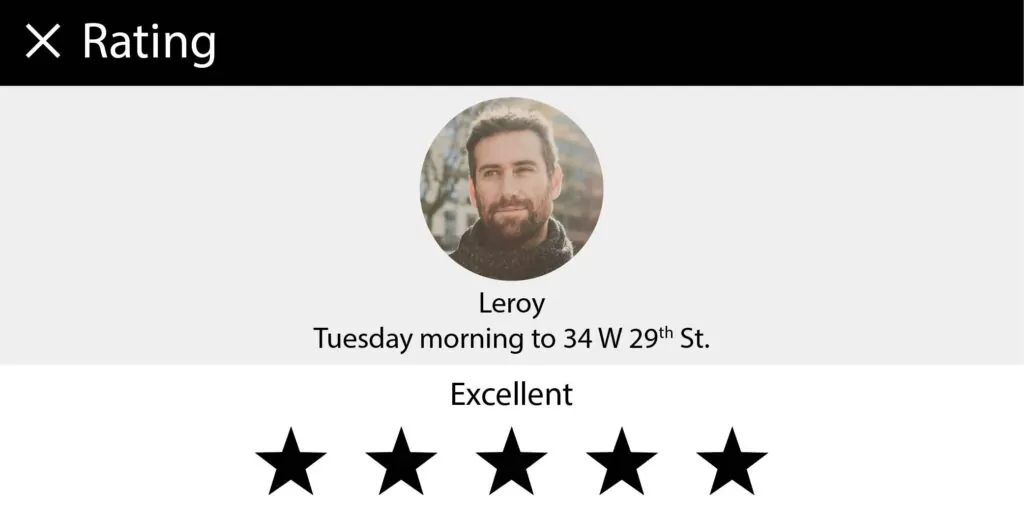Give a three-star rating

coord(511,462)
